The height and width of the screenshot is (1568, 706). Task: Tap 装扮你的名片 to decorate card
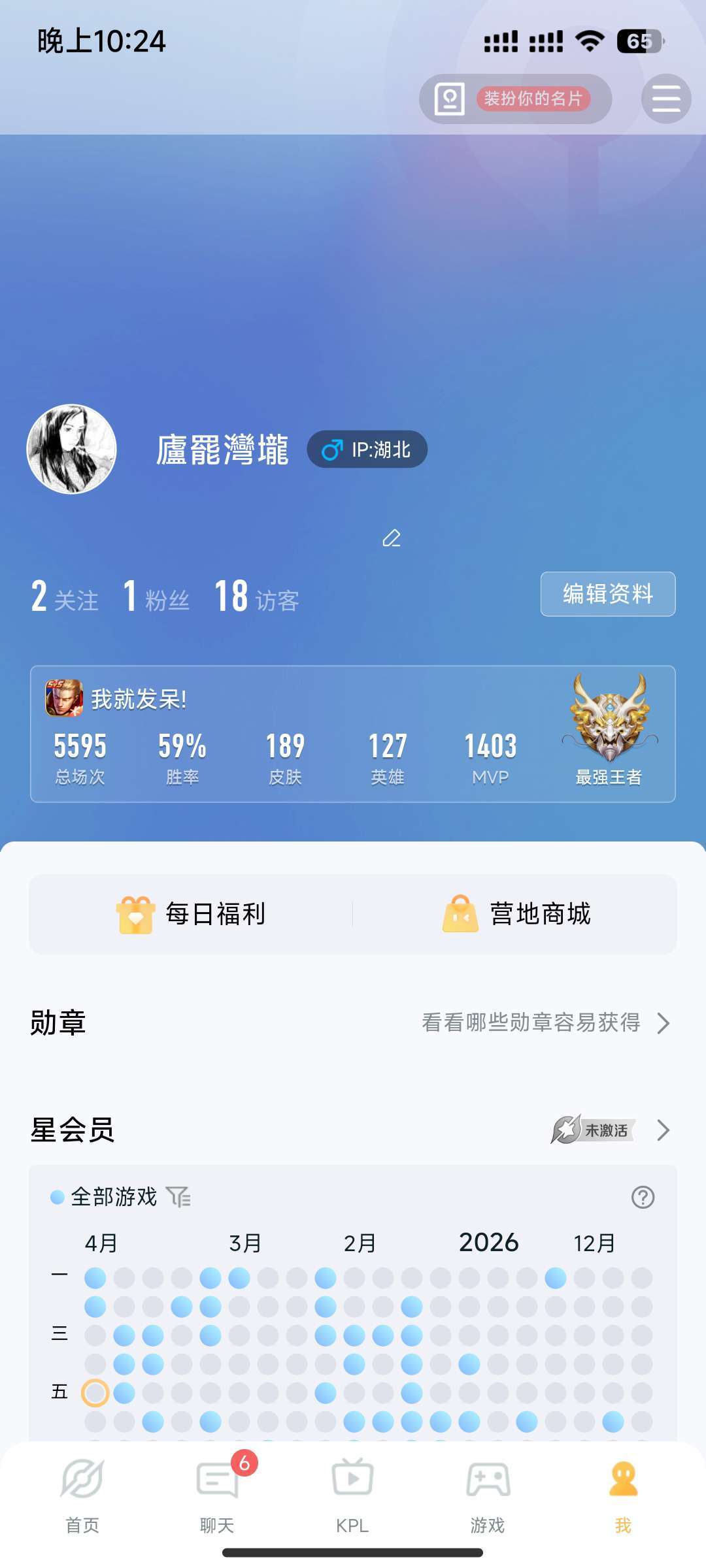(516, 99)
